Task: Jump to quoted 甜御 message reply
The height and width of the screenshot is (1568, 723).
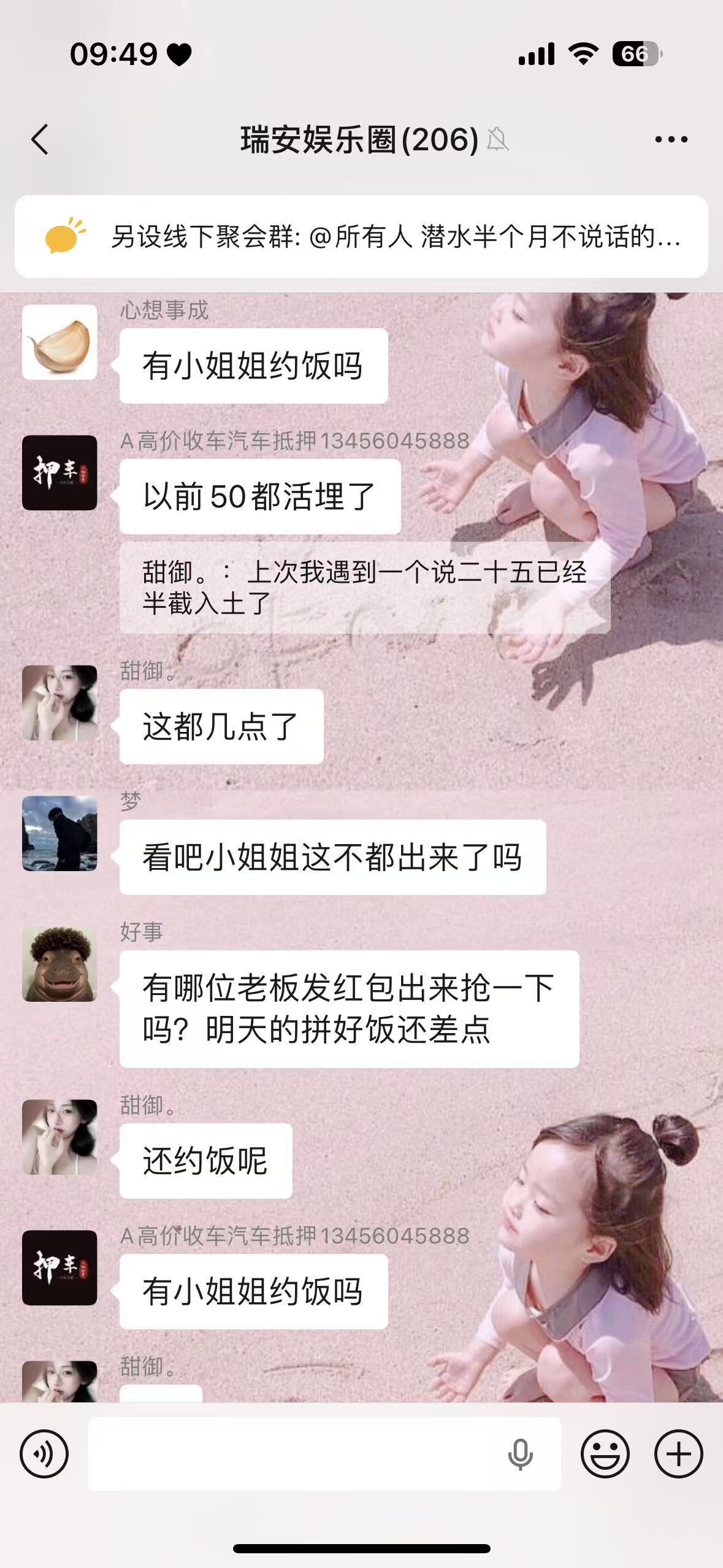Action: pos(364,588)
